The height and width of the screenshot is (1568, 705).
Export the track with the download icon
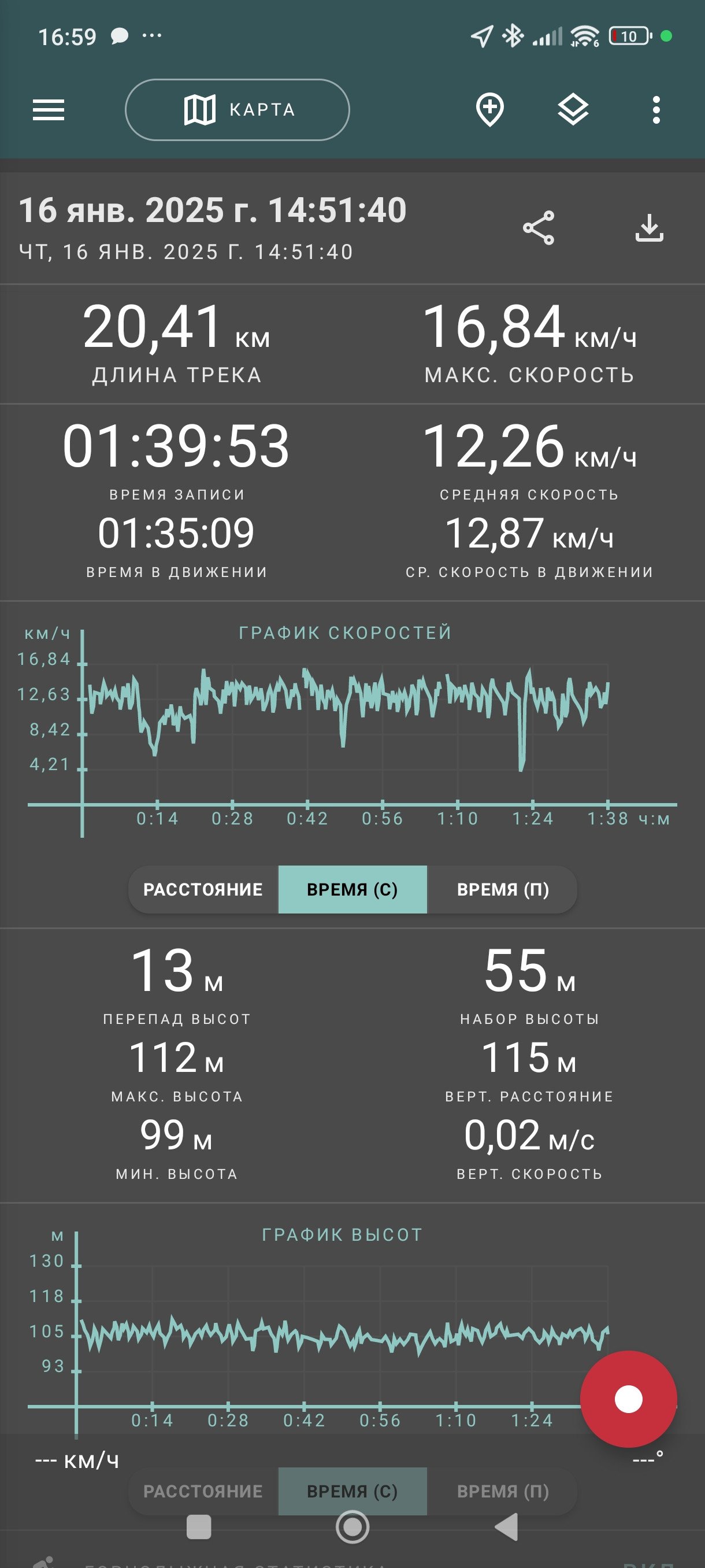pos(650,228)
